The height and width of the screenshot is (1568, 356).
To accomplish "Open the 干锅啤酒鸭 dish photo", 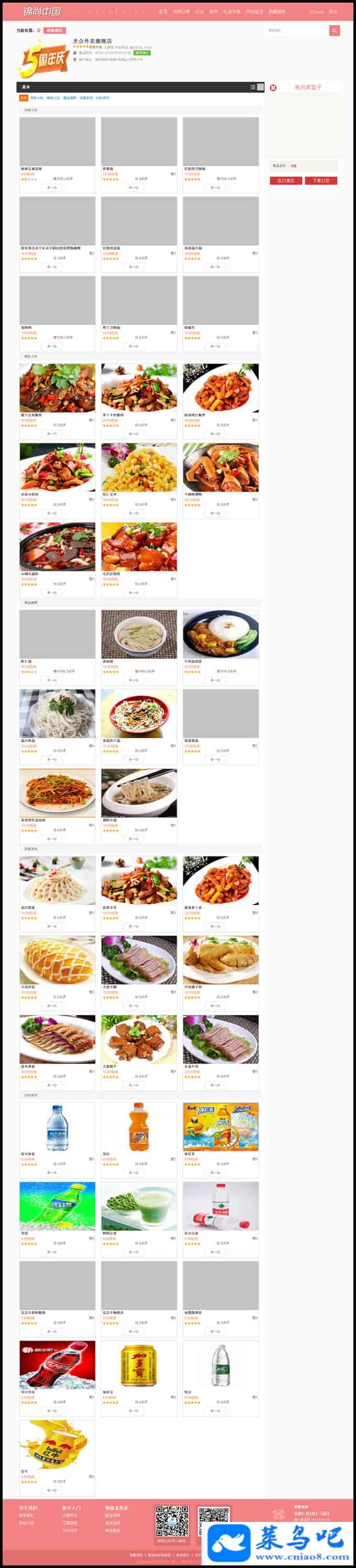I will click(x=220, y=467).
